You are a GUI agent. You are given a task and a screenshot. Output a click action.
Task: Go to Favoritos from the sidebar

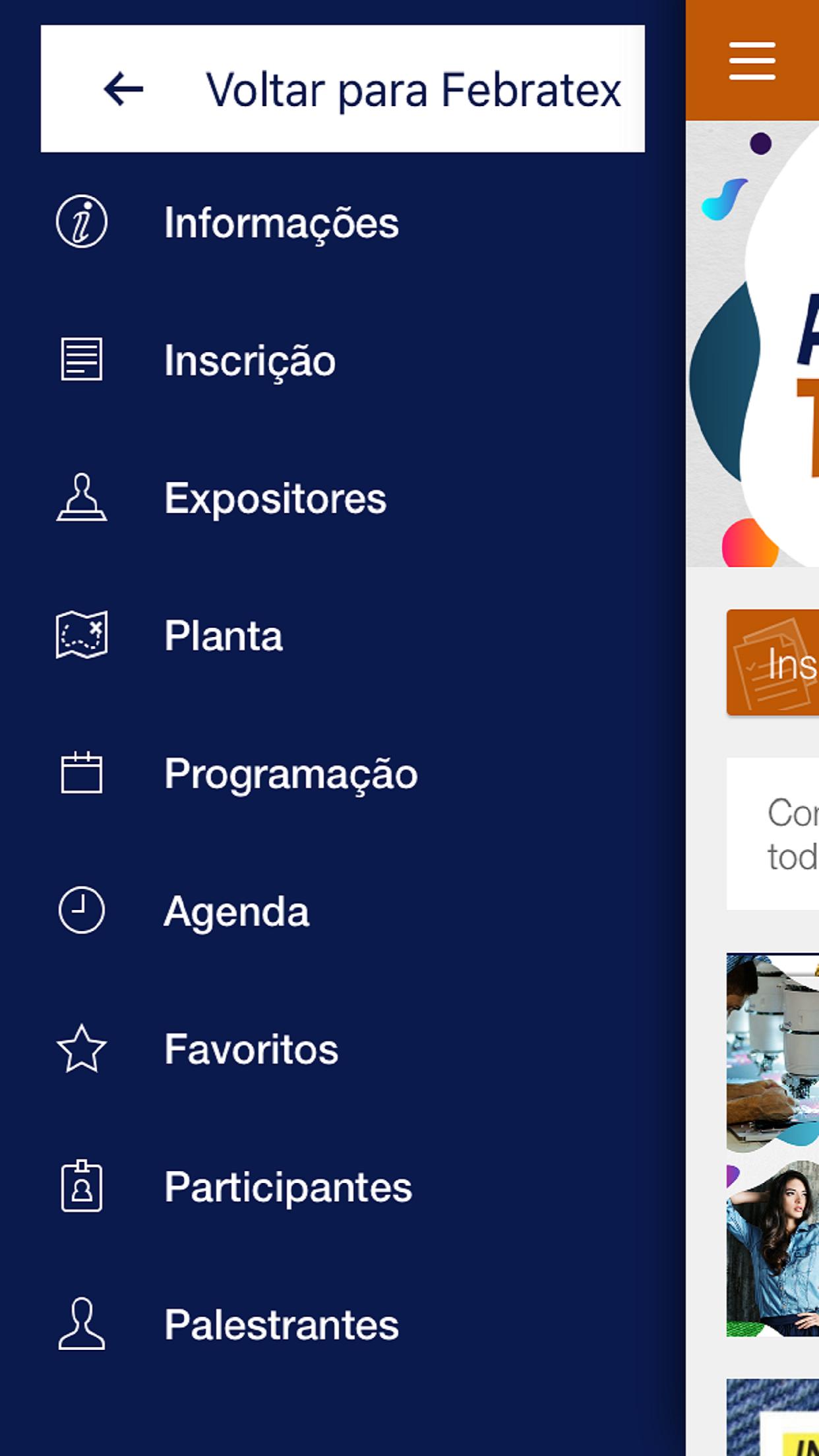click(251, 1047)
